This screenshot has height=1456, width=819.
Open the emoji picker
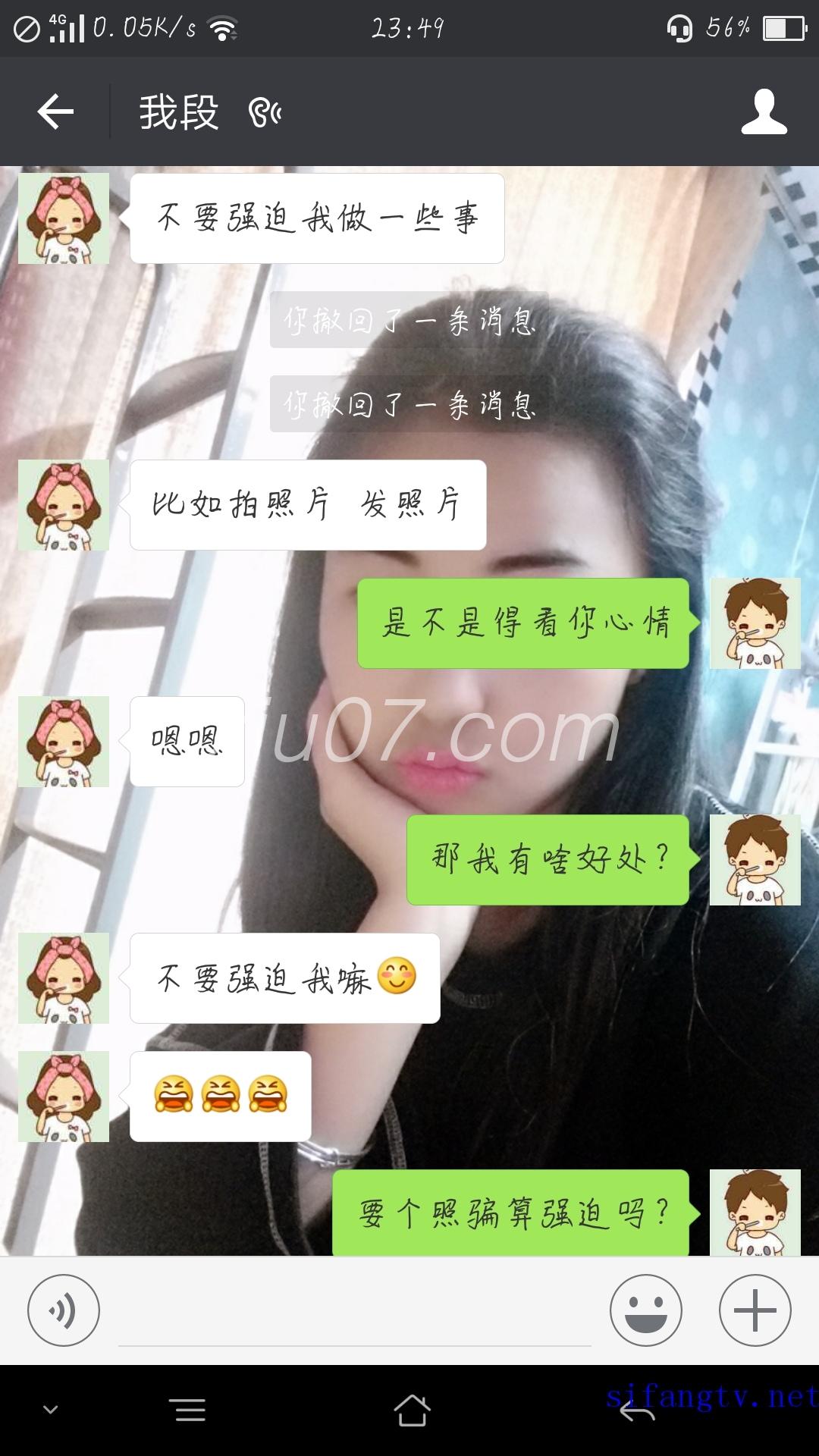(x=645, y=1310)
